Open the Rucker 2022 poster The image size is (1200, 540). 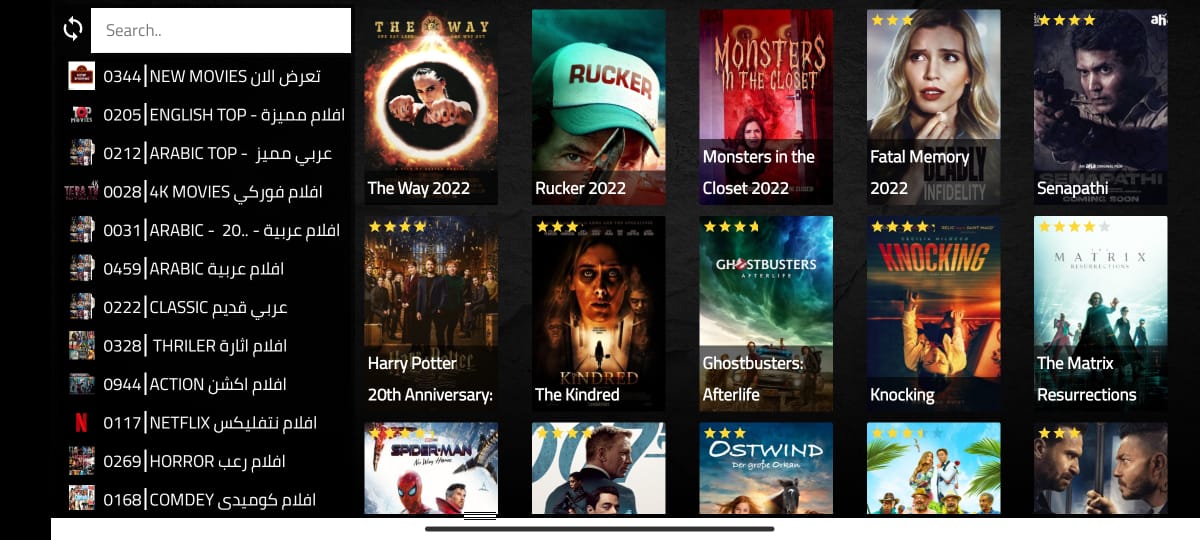pos(598,107)
